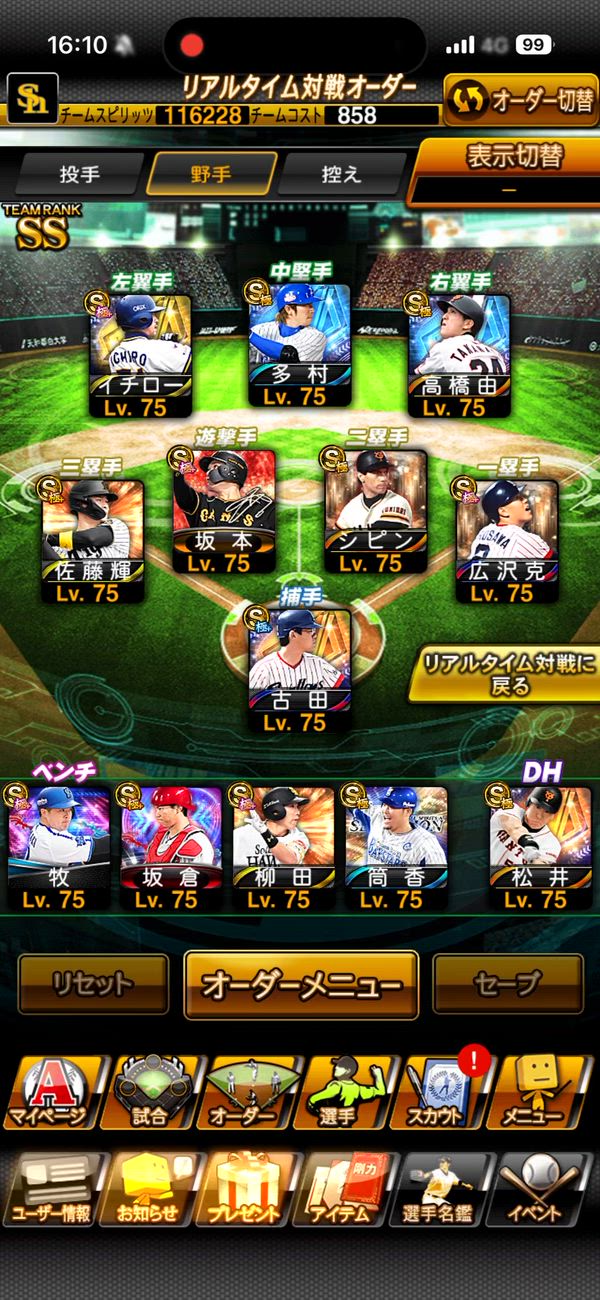Open the オーダーメニュー
Viewport: 600px width, 1300px height.
point(301,985)
